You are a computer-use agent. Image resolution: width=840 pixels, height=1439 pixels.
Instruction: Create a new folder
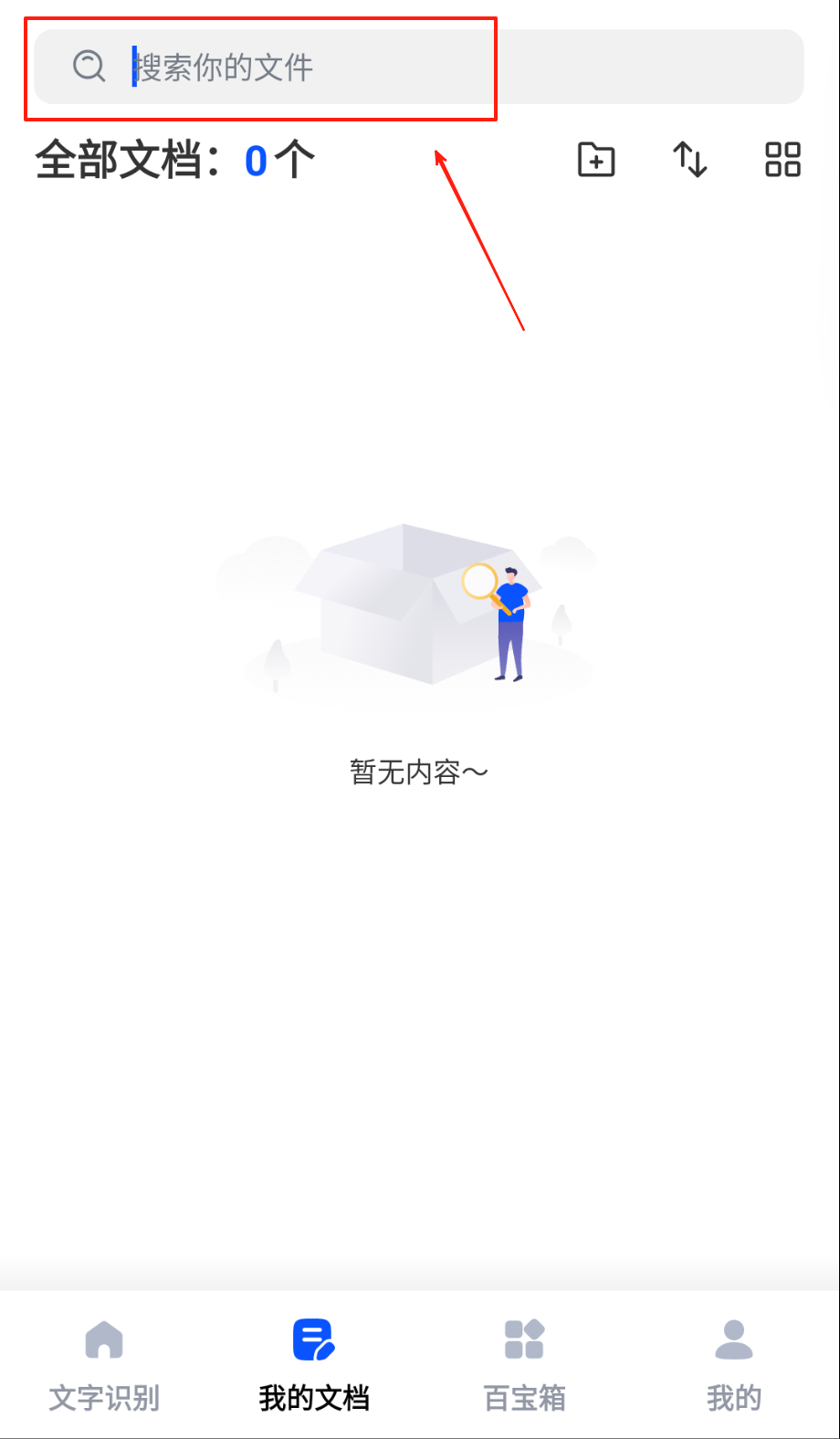[x=596, y=161]
